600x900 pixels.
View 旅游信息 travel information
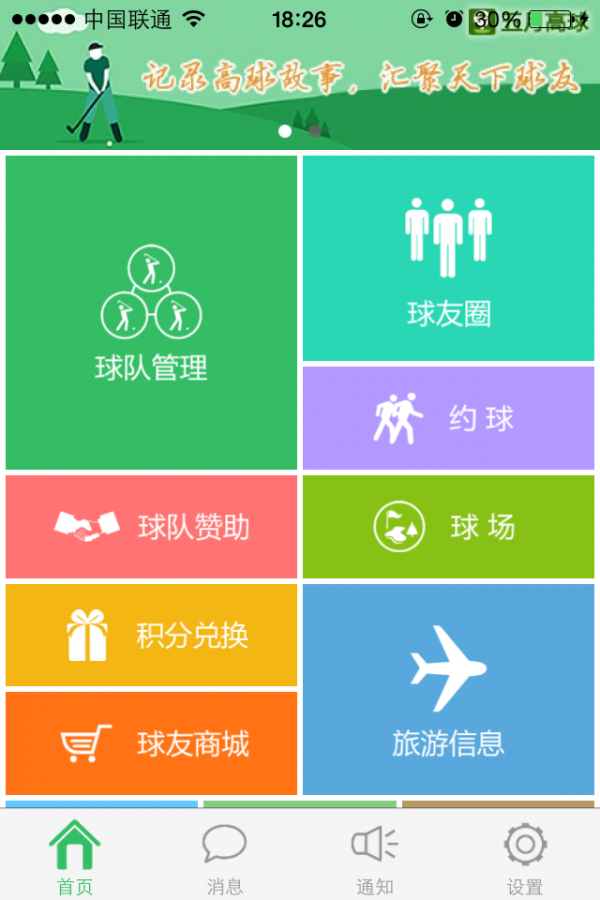coord(448,689)
